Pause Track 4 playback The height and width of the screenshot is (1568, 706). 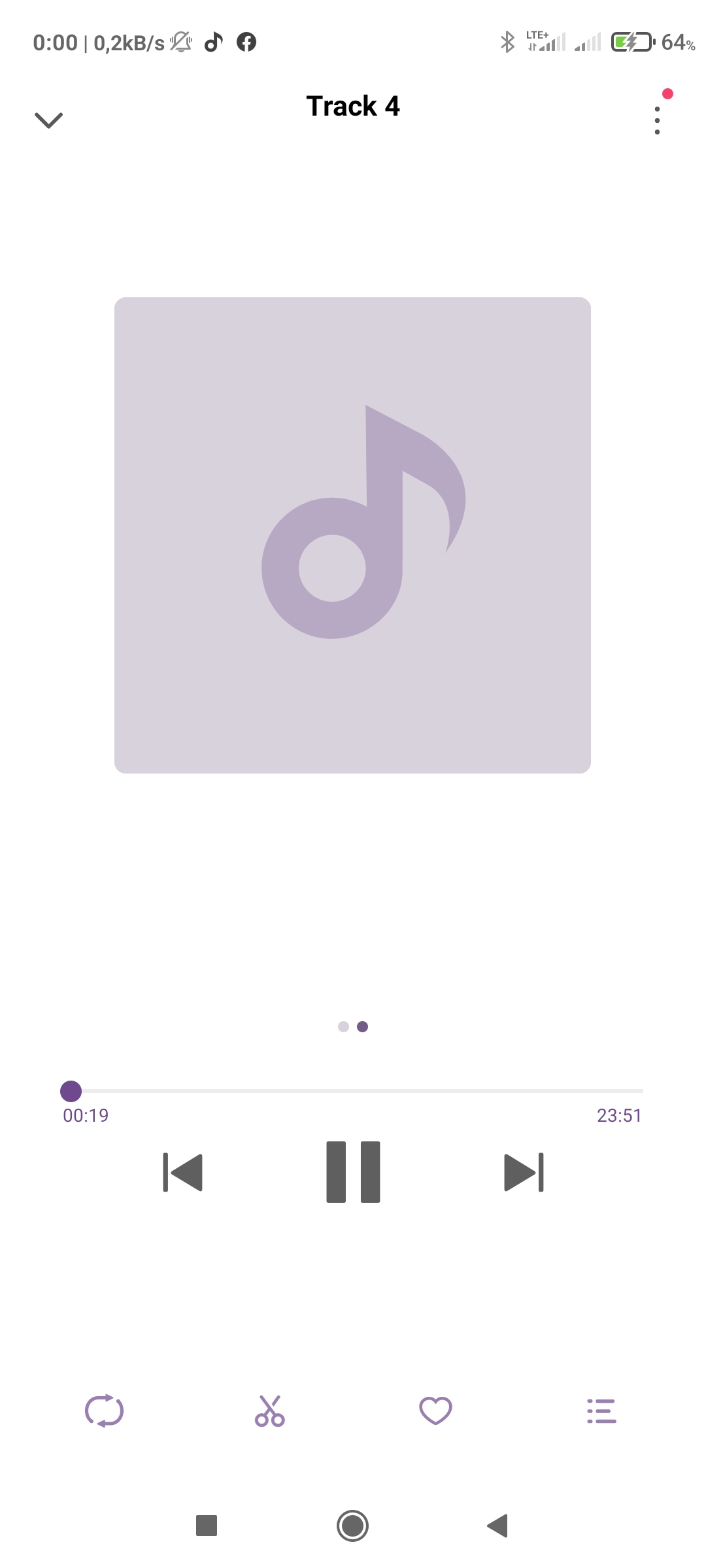coord(353,1172)
